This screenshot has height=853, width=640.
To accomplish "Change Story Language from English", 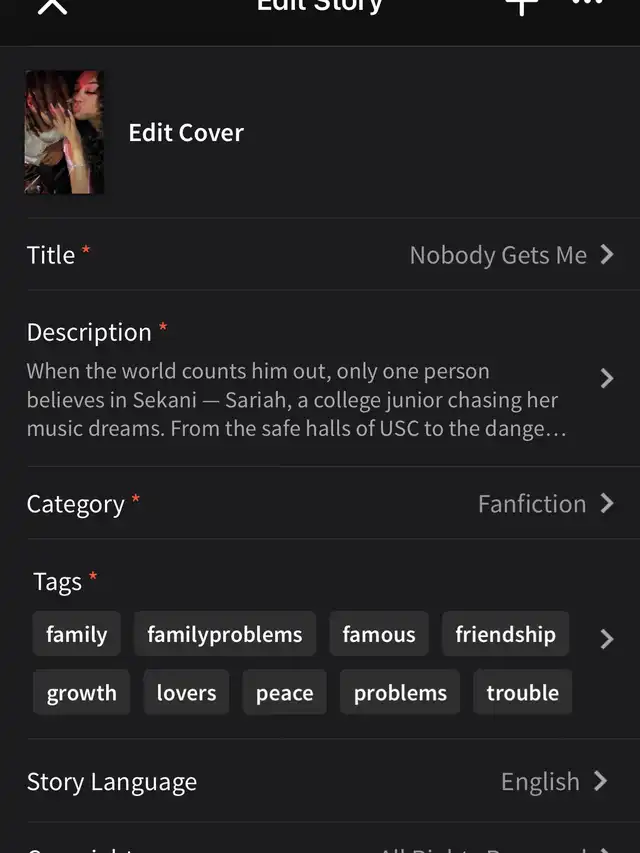I will (x=554, y=781).
